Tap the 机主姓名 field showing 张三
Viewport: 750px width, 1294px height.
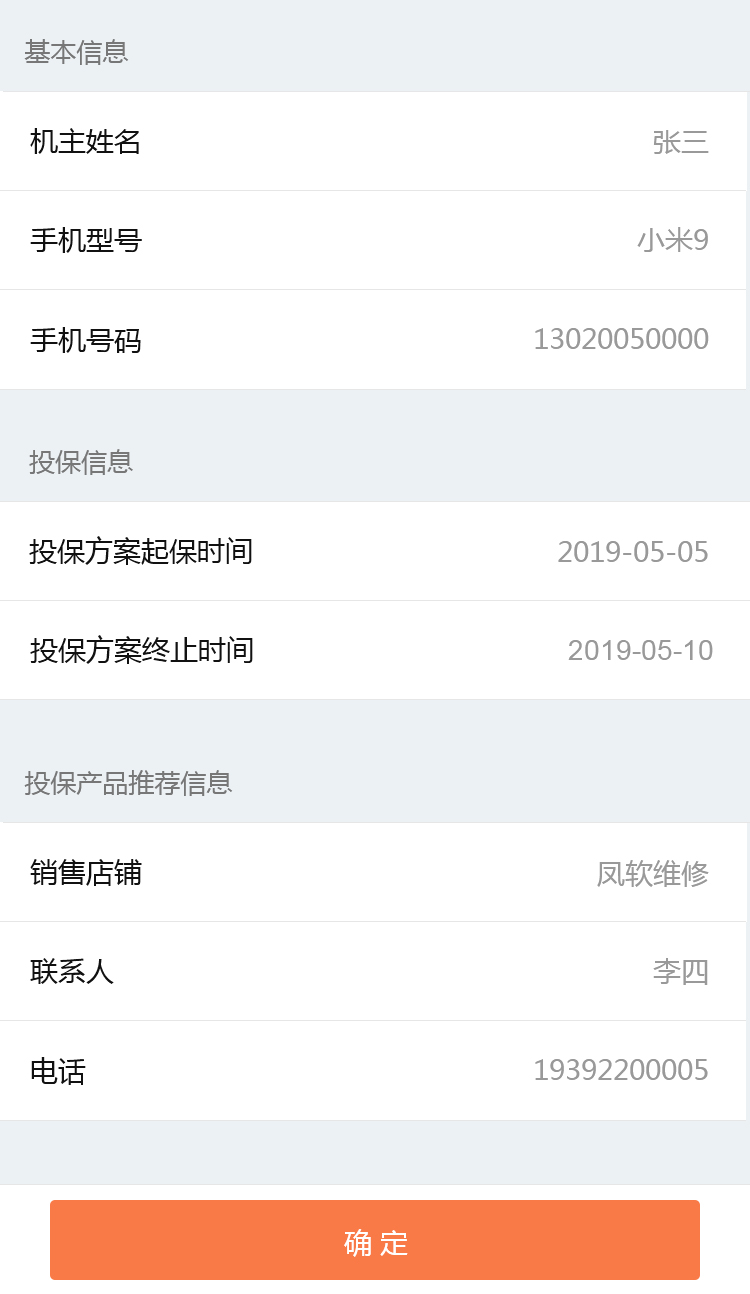[680, 142]
